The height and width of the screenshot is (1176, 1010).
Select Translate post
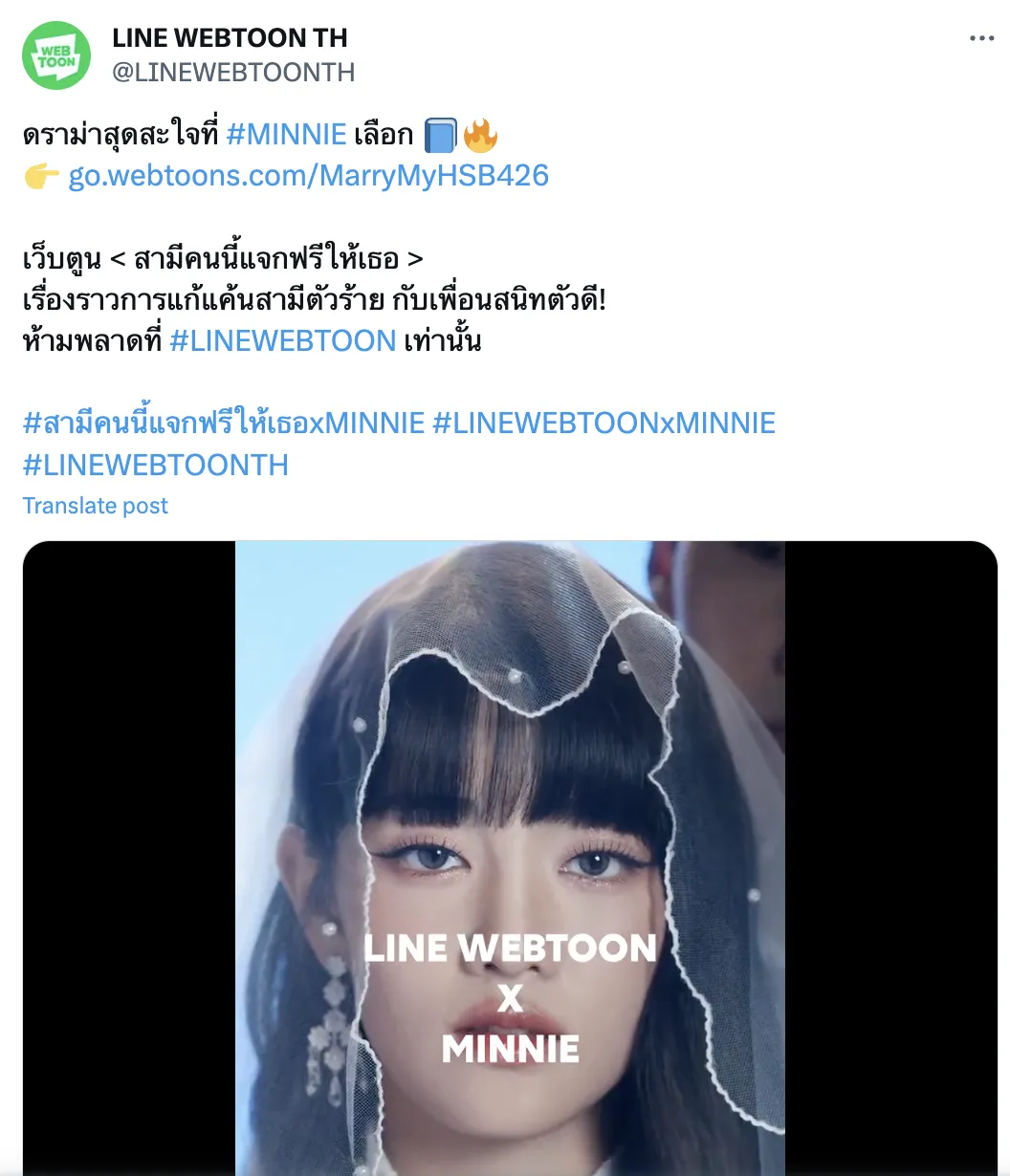[x=95, y=505]
